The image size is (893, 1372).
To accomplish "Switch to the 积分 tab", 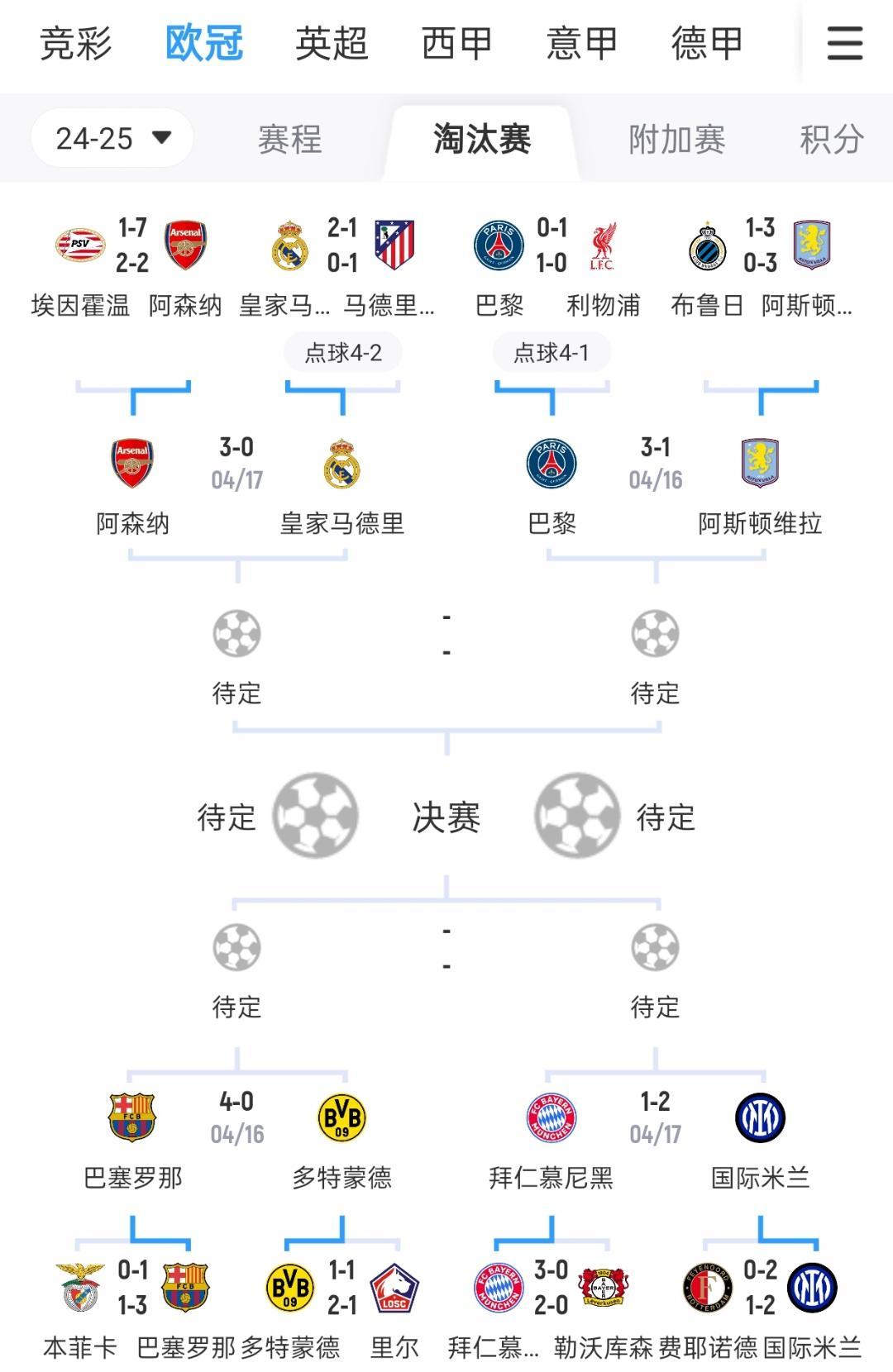I will (831, 139).
